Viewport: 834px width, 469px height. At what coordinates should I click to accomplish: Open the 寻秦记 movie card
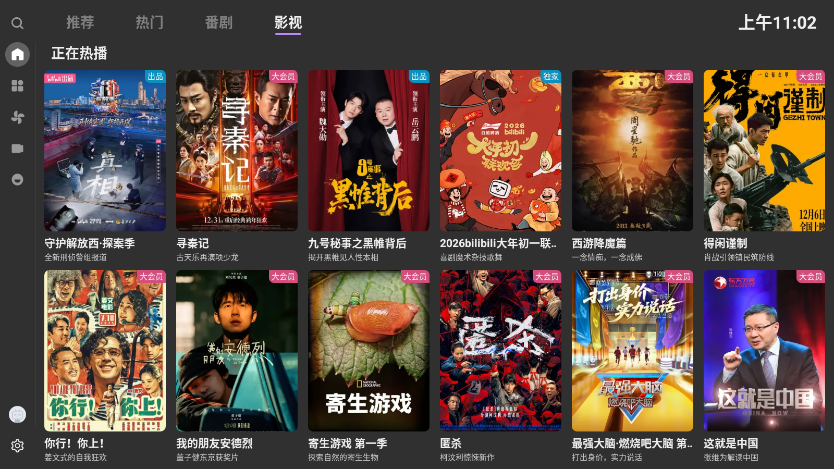point(237,150)
